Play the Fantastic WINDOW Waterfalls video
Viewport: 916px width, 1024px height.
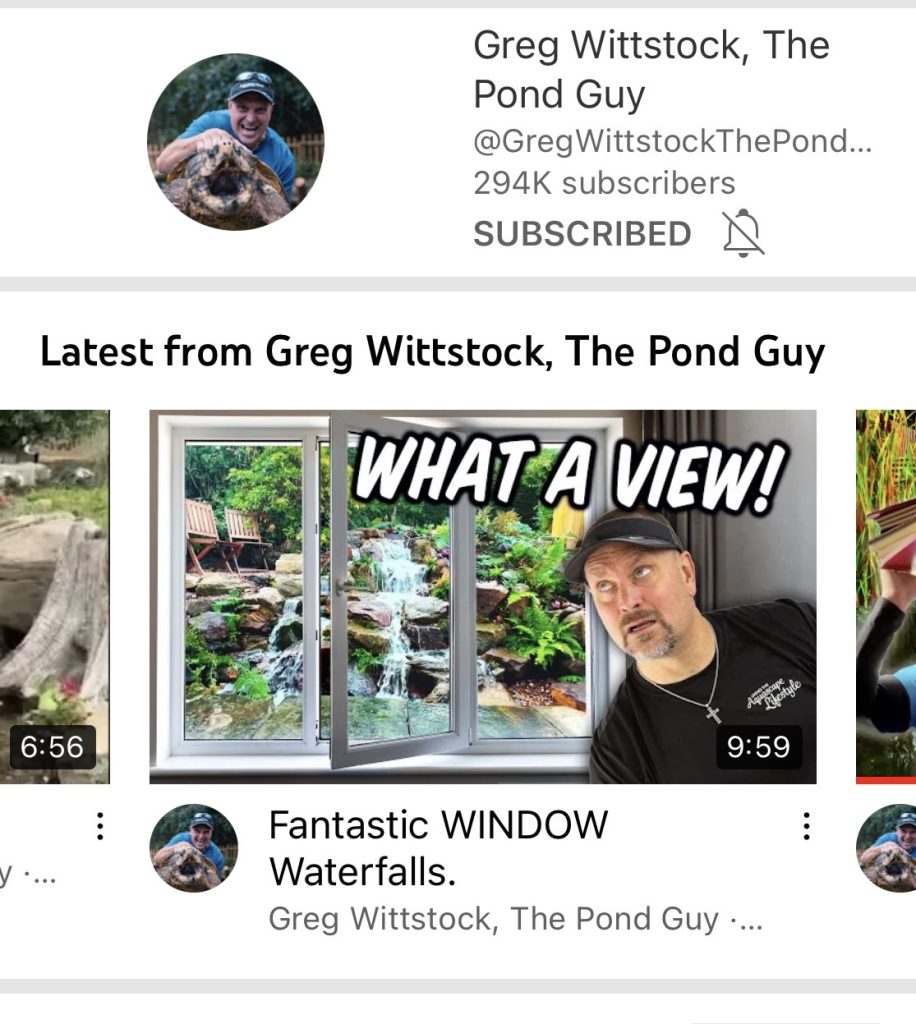[482, 596]
